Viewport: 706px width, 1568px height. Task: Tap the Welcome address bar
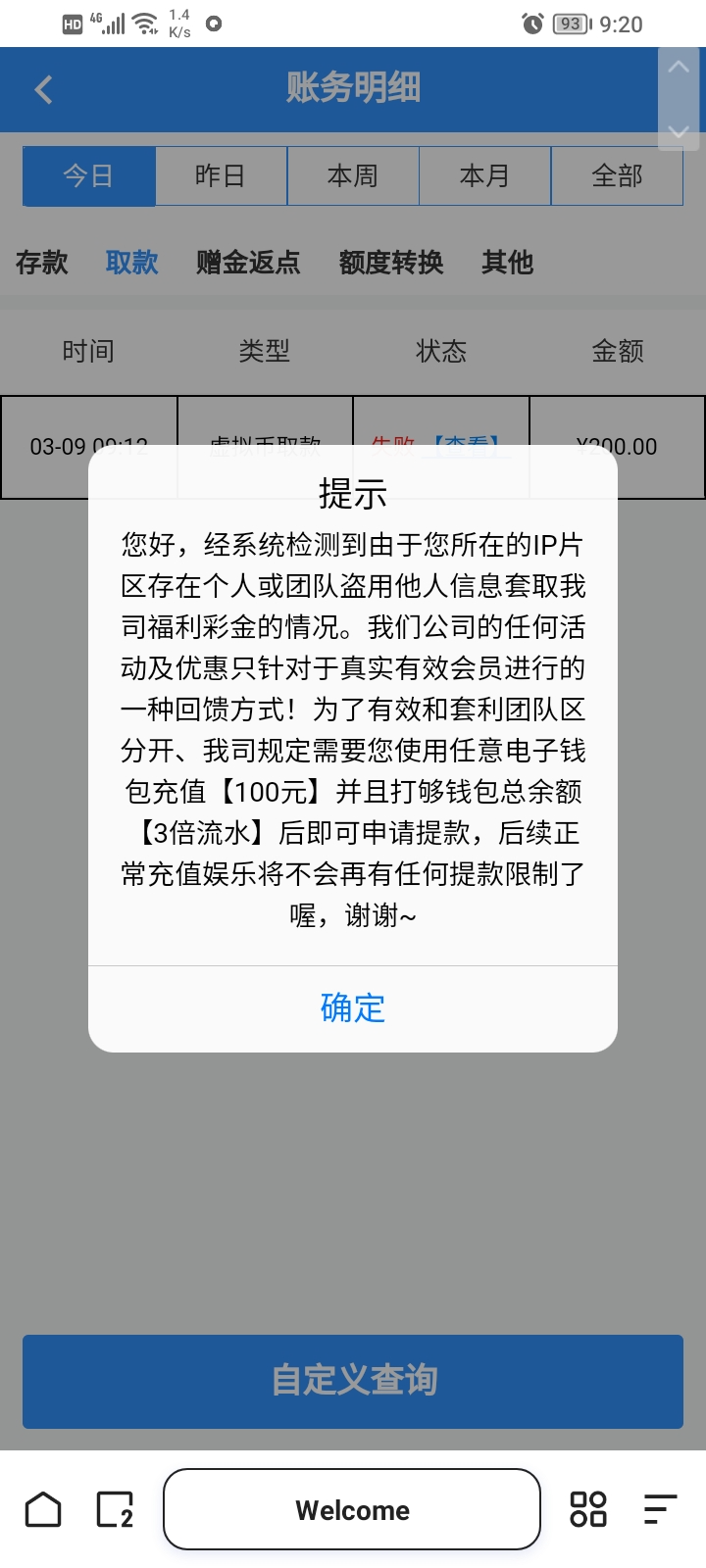[x=351, y=1509]
